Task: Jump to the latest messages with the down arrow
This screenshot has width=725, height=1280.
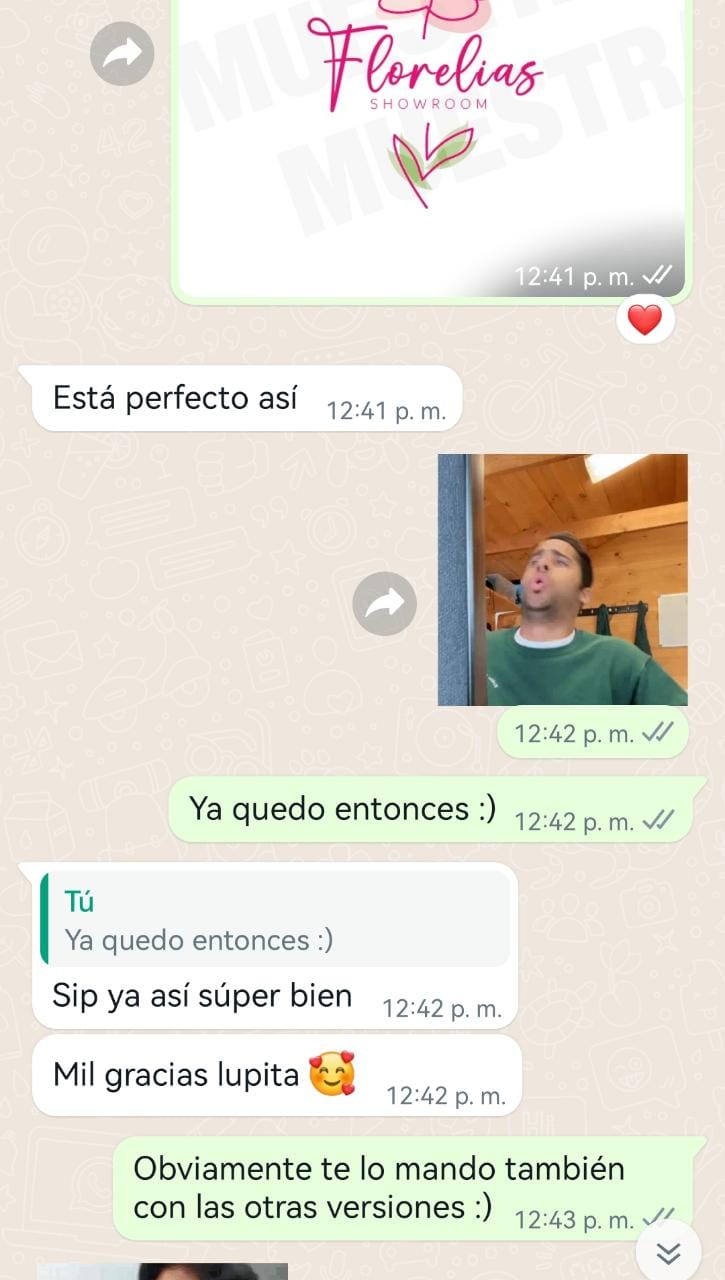Action: point(668,1252)
